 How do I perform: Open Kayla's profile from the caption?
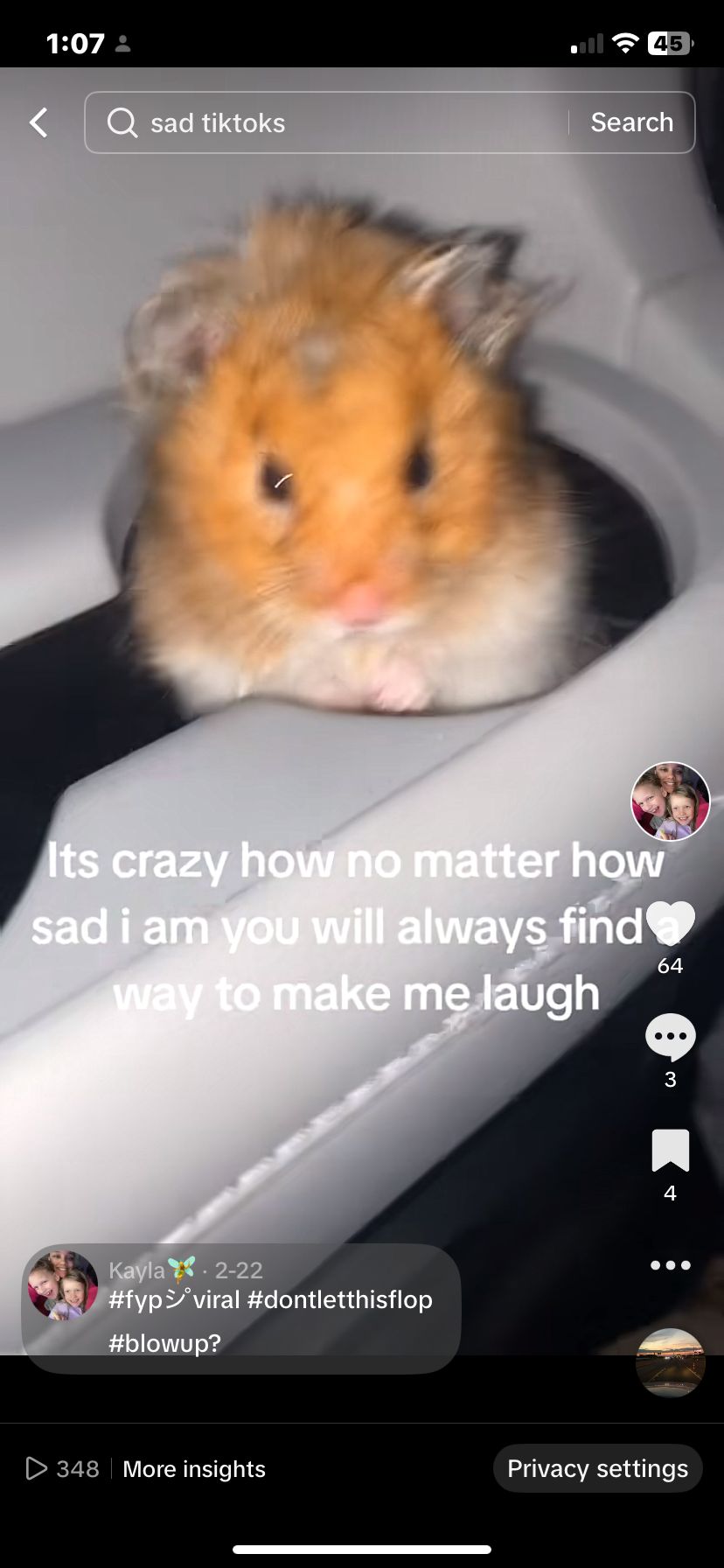tap(137, 1270)
